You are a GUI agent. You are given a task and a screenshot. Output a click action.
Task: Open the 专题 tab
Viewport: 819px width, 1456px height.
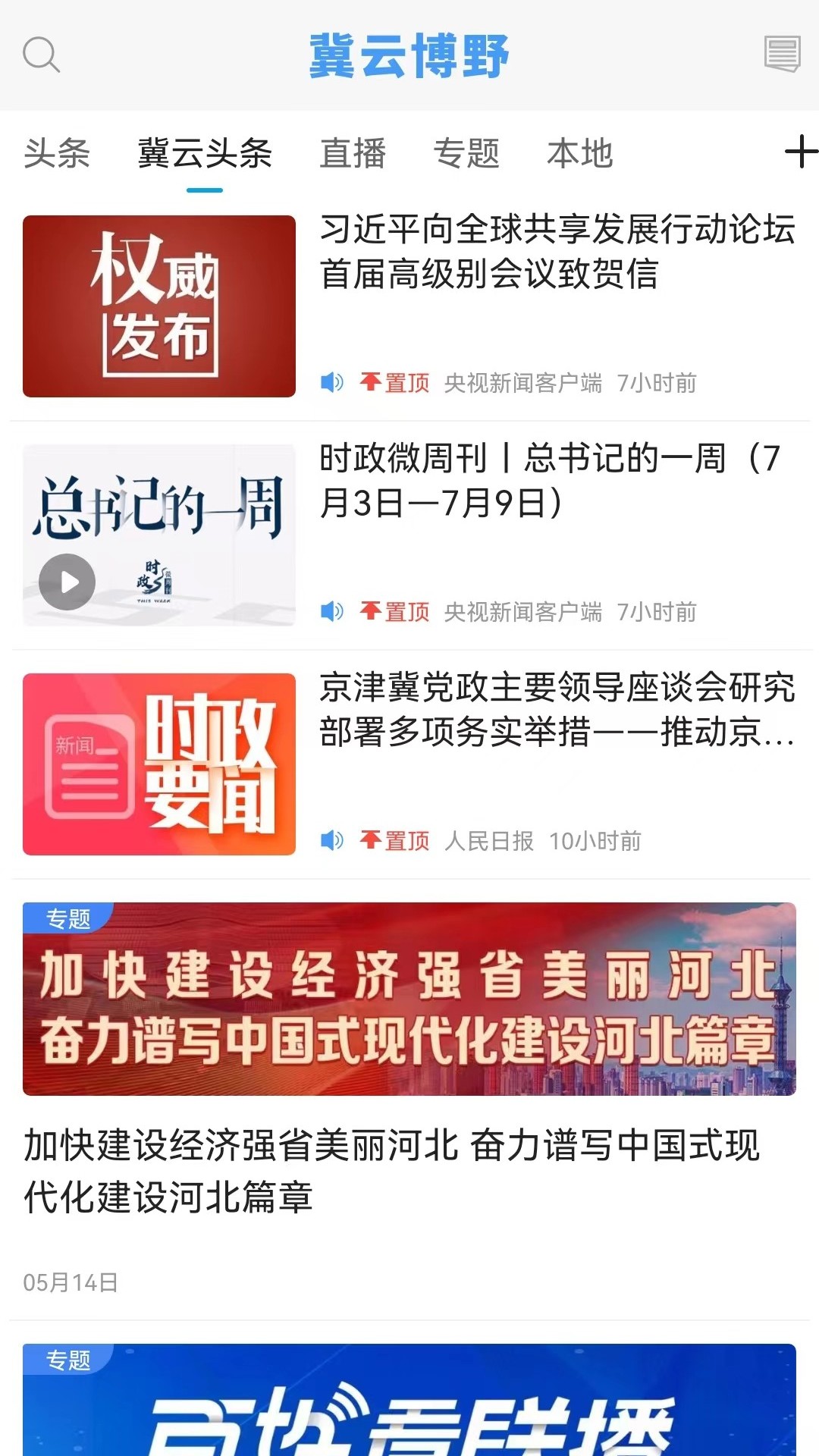466,153
